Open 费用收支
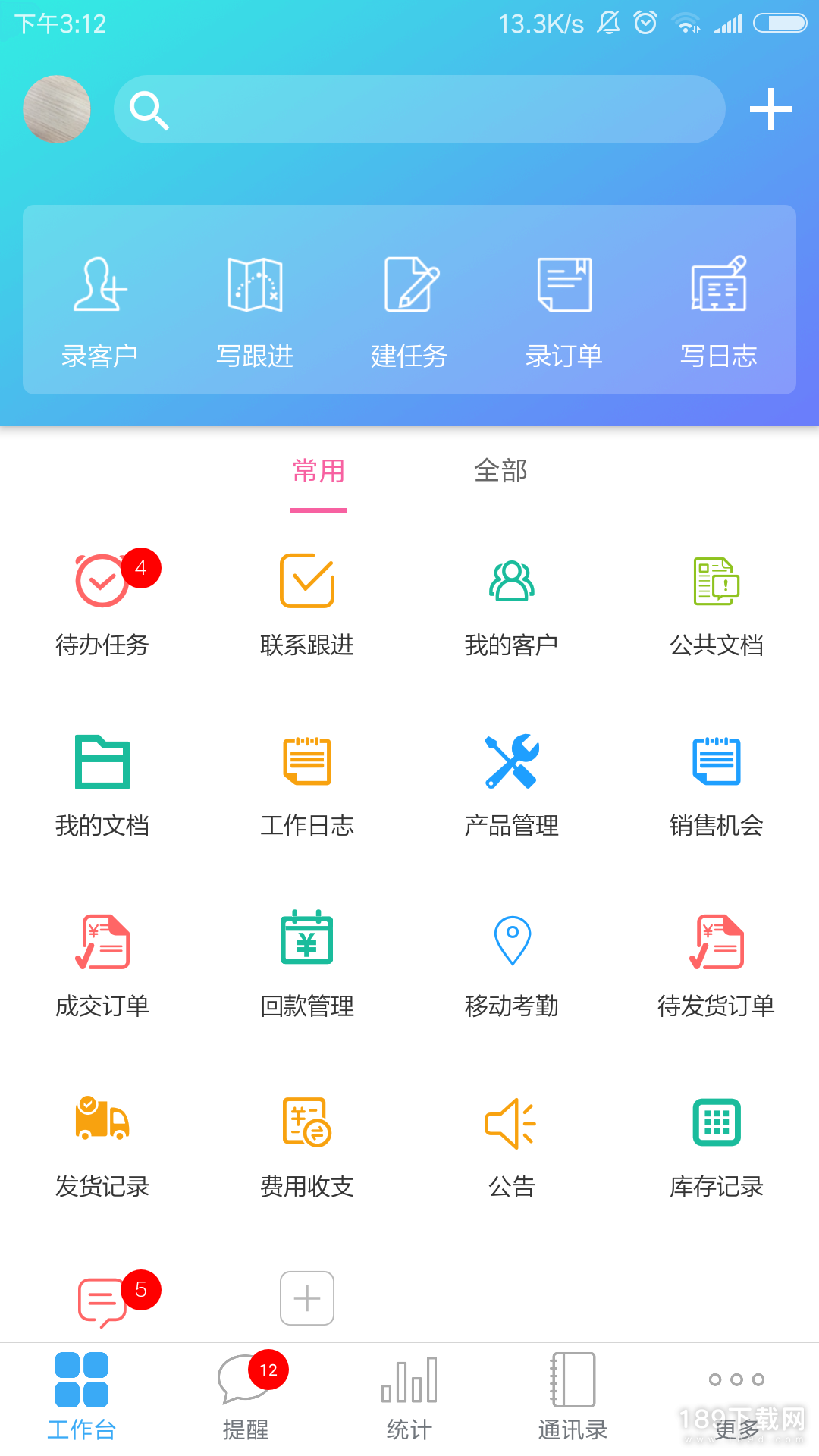This screenshot has height=1456, width=819. point(307,1146)
